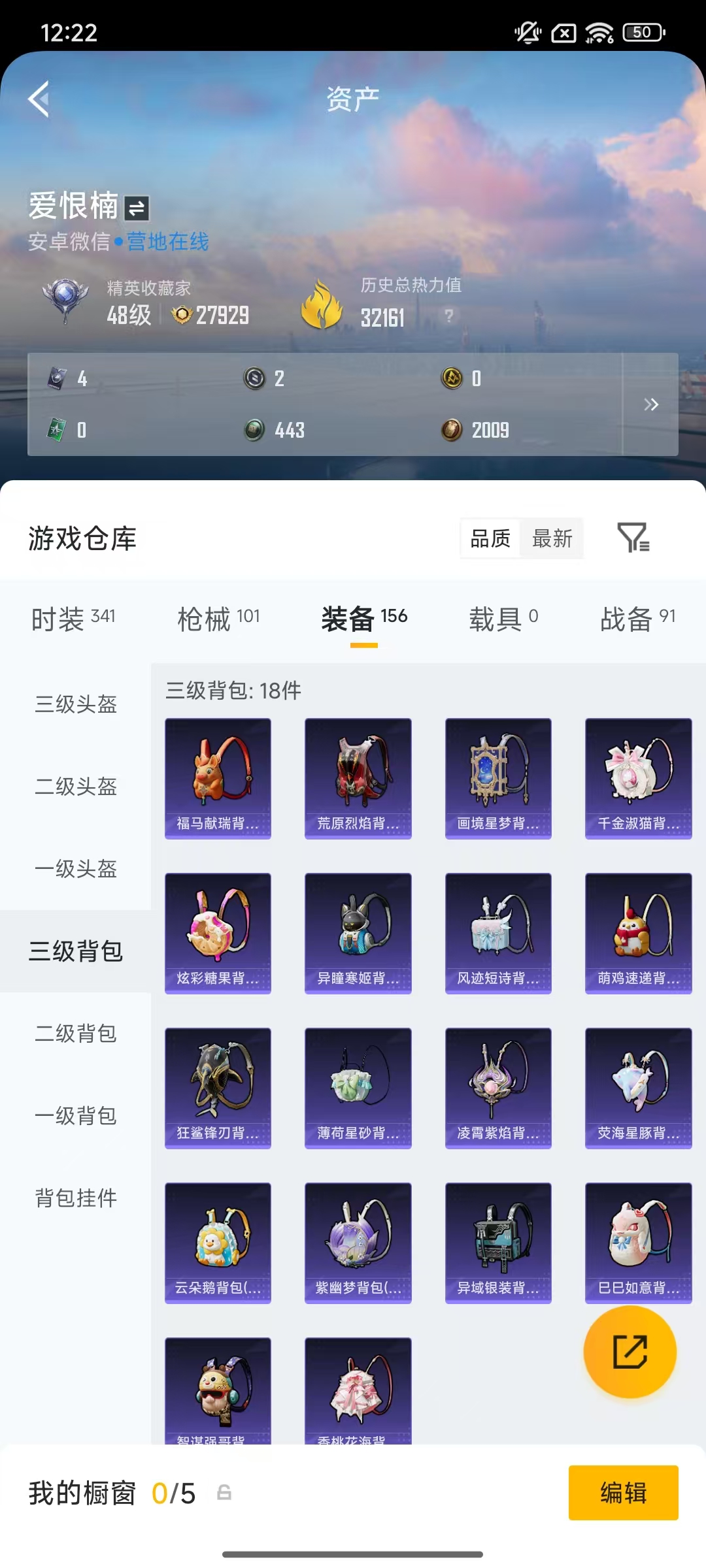View the 福马献瑞背包 thumbnail
Screen dimensions: 706x1568
click(218, 777)
